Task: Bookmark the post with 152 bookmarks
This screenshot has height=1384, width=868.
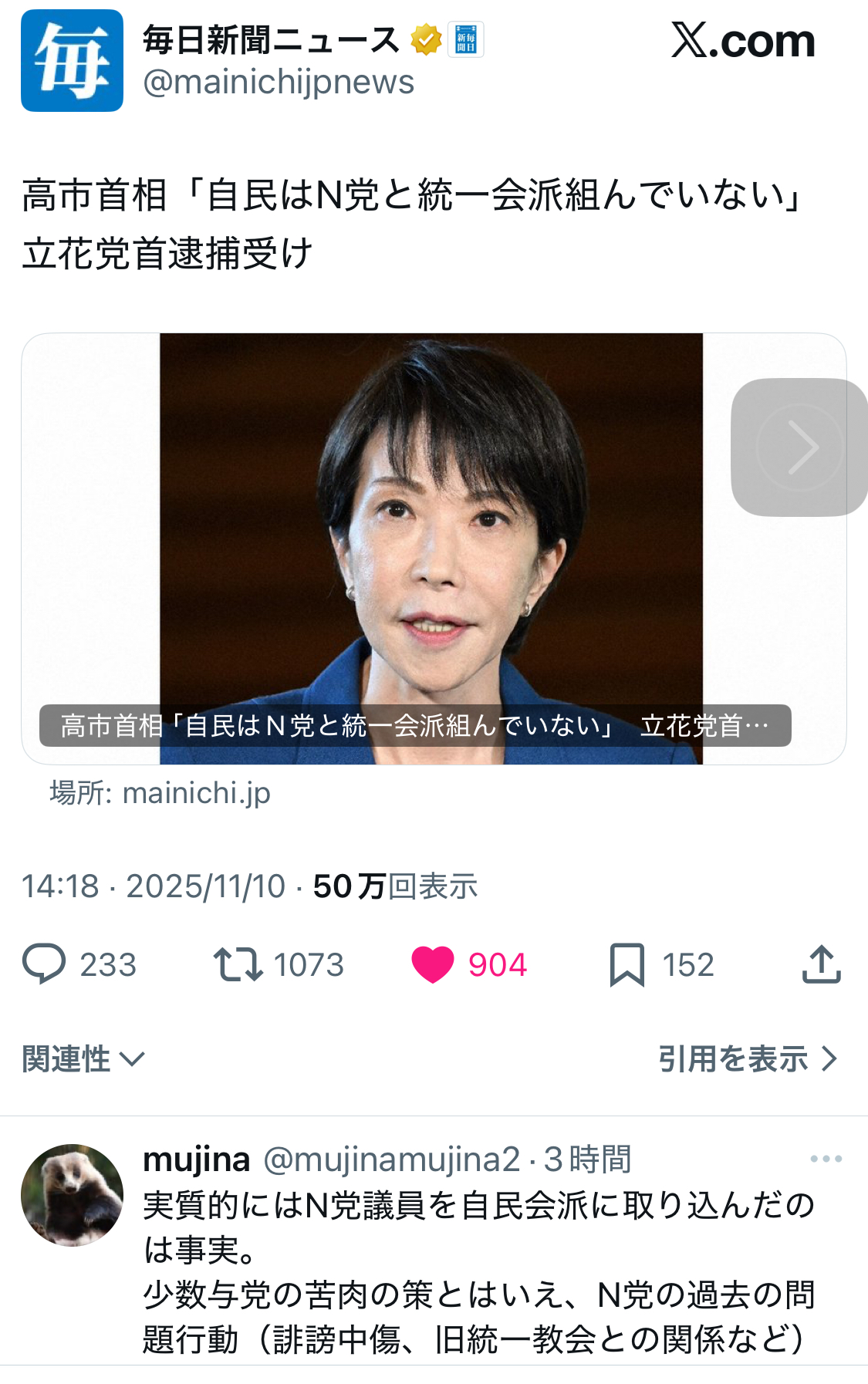Action: click(x=627, y=964)
